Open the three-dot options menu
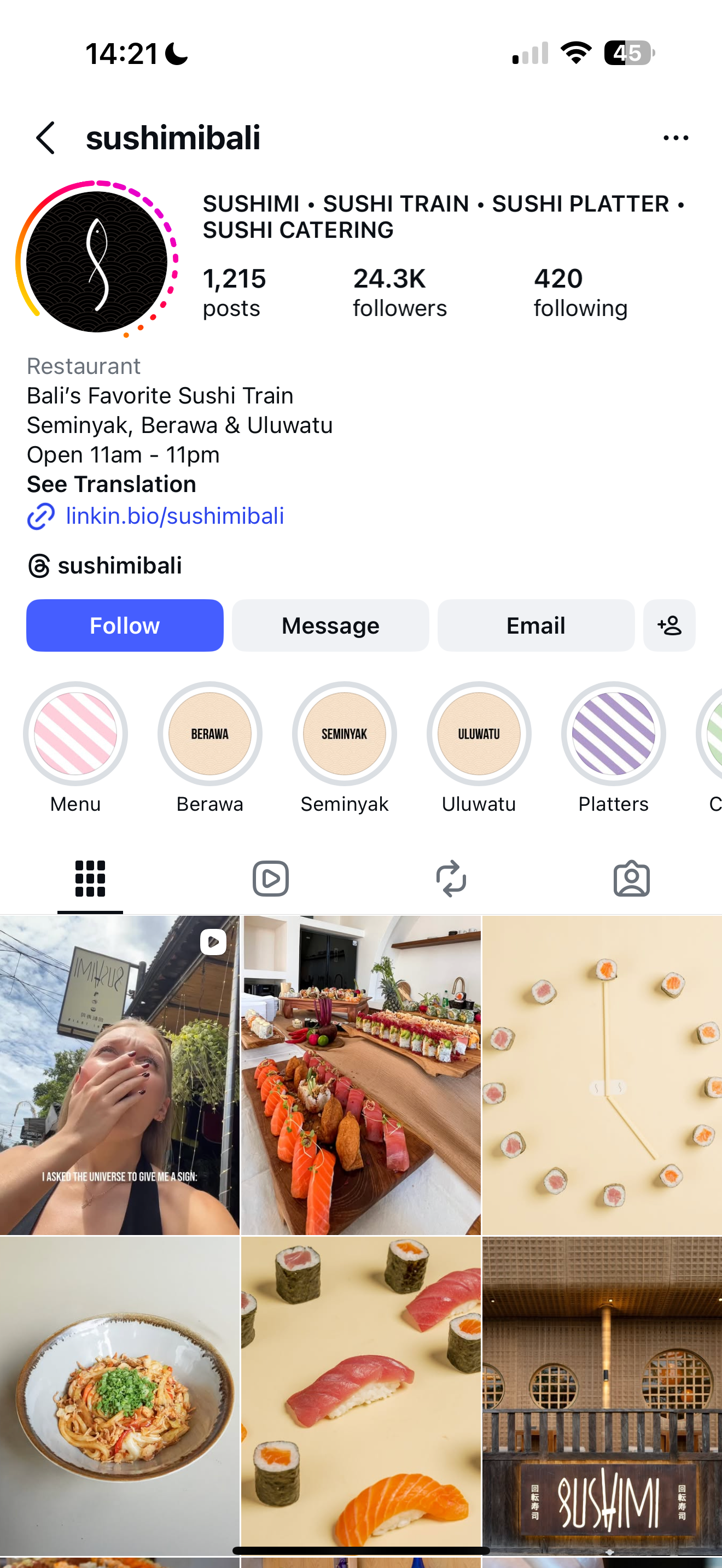Screen dimensions: 722x1568 [675, 138]
